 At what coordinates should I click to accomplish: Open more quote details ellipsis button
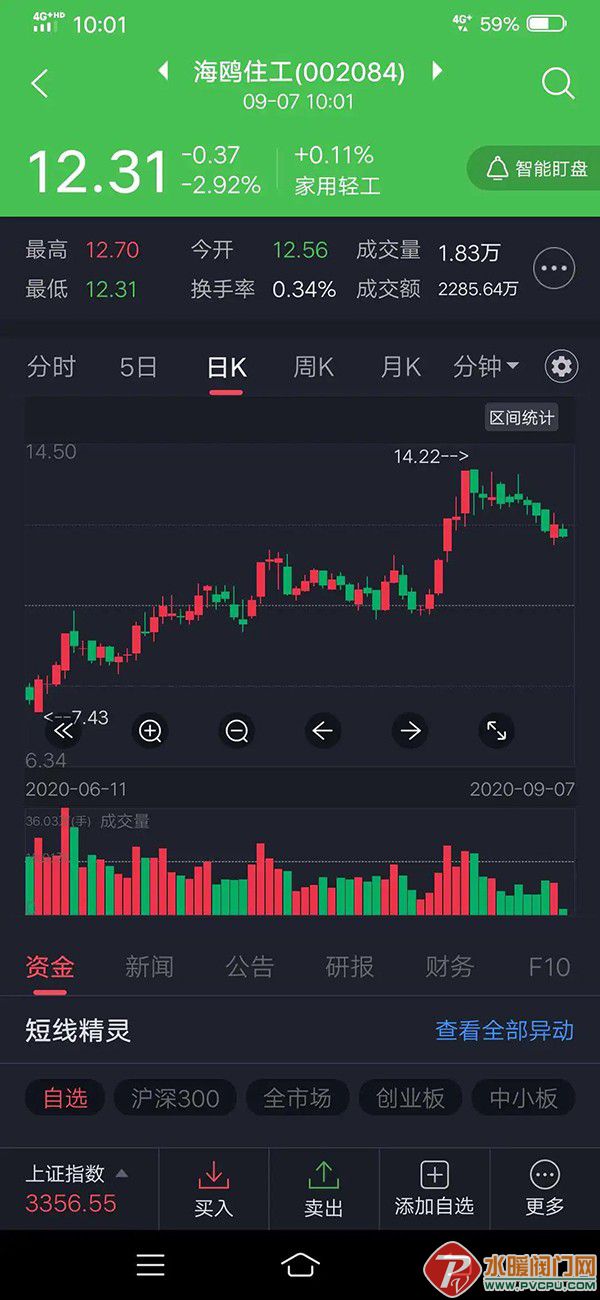(554, 268)
